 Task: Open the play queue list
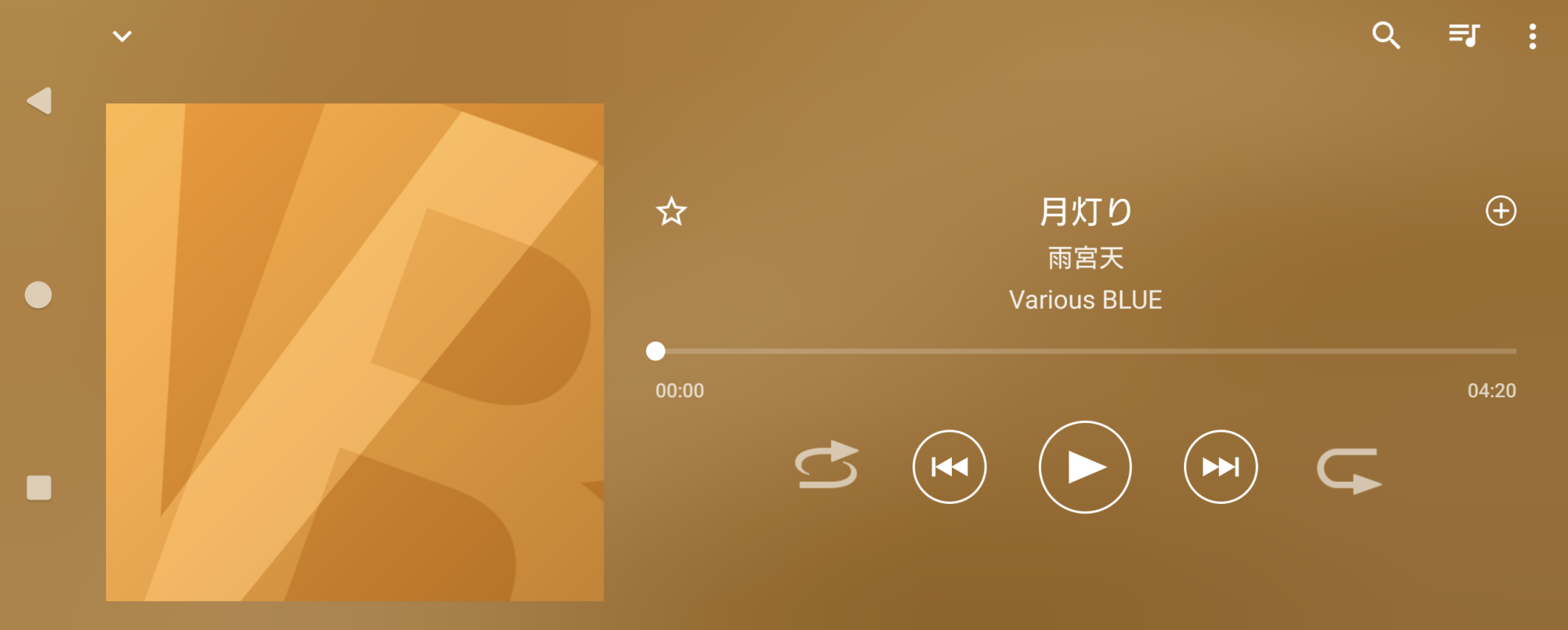(1463, 35)
